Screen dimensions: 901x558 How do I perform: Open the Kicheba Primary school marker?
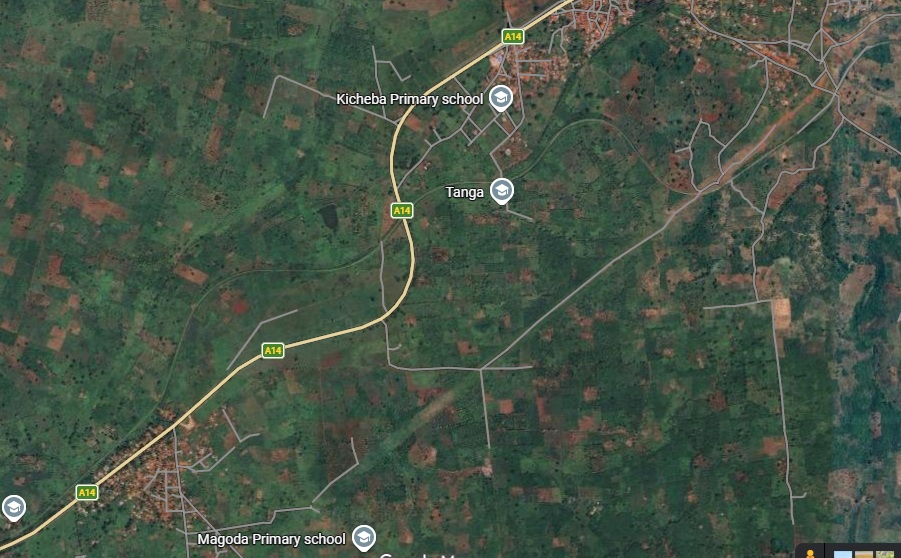coord(500,98)
